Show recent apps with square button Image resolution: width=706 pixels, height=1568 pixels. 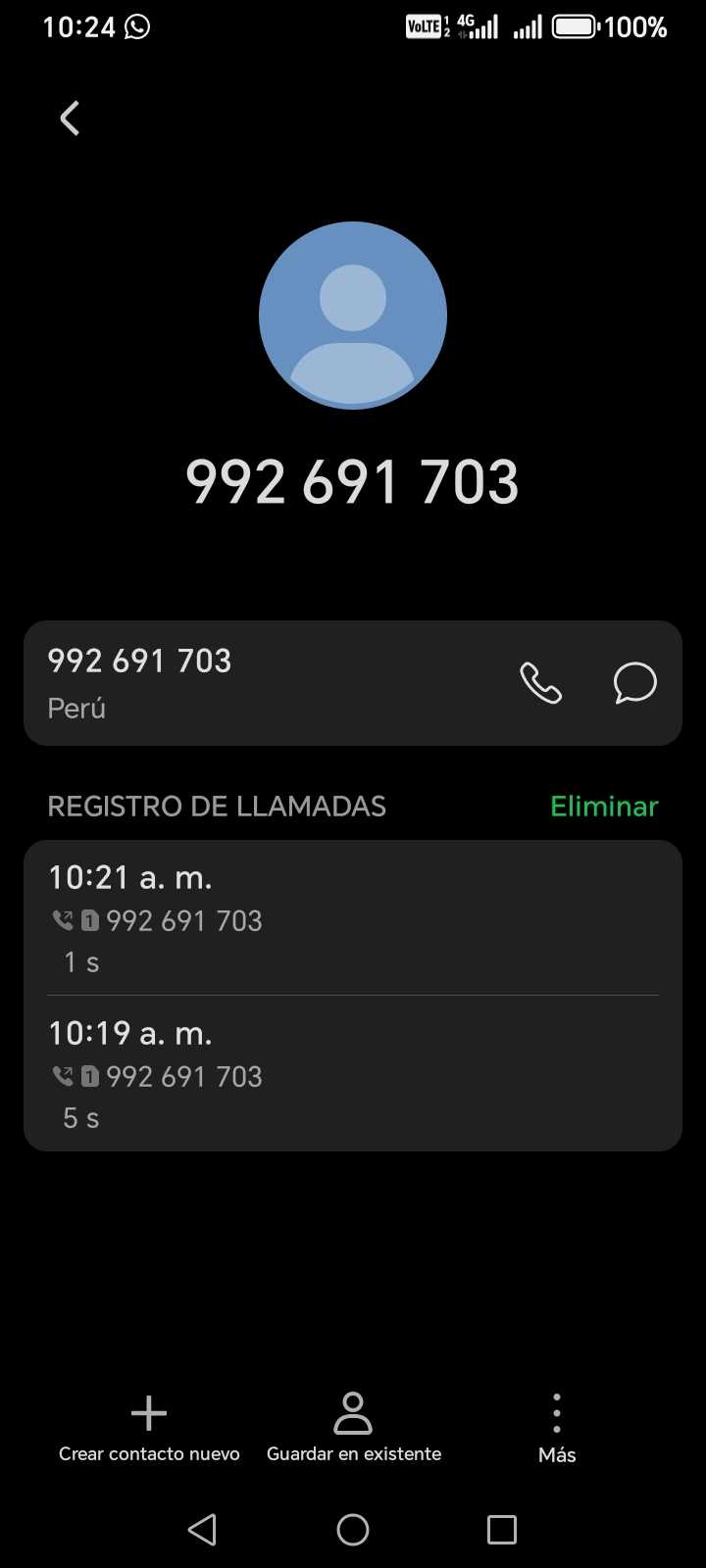(x=502, y=1530)
